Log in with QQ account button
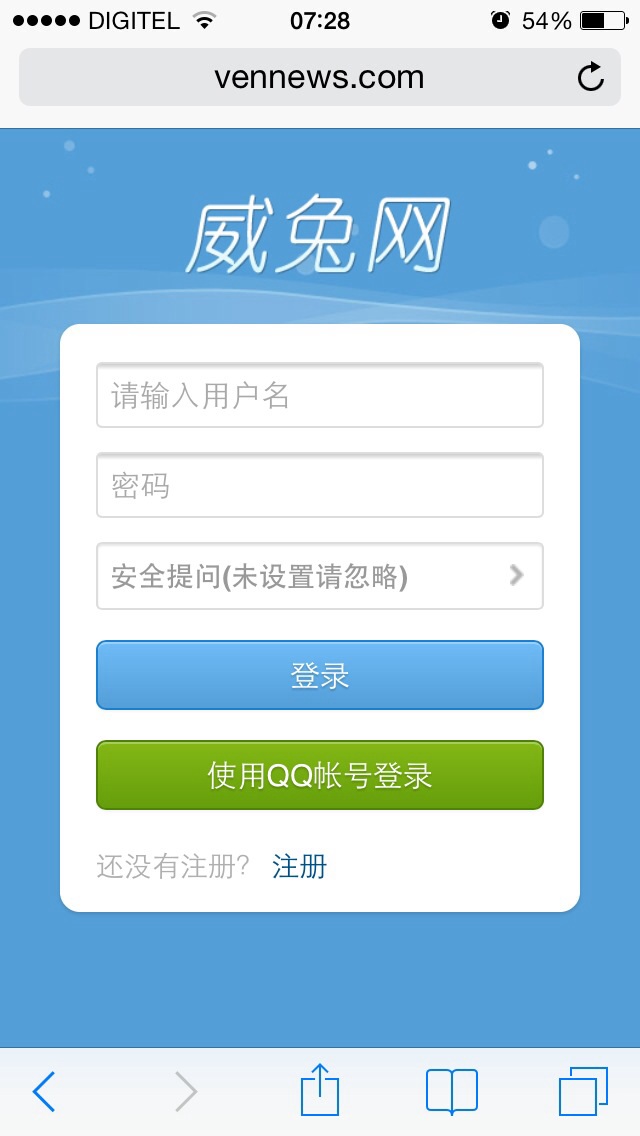640x1136 pixels. click(319, 775)
